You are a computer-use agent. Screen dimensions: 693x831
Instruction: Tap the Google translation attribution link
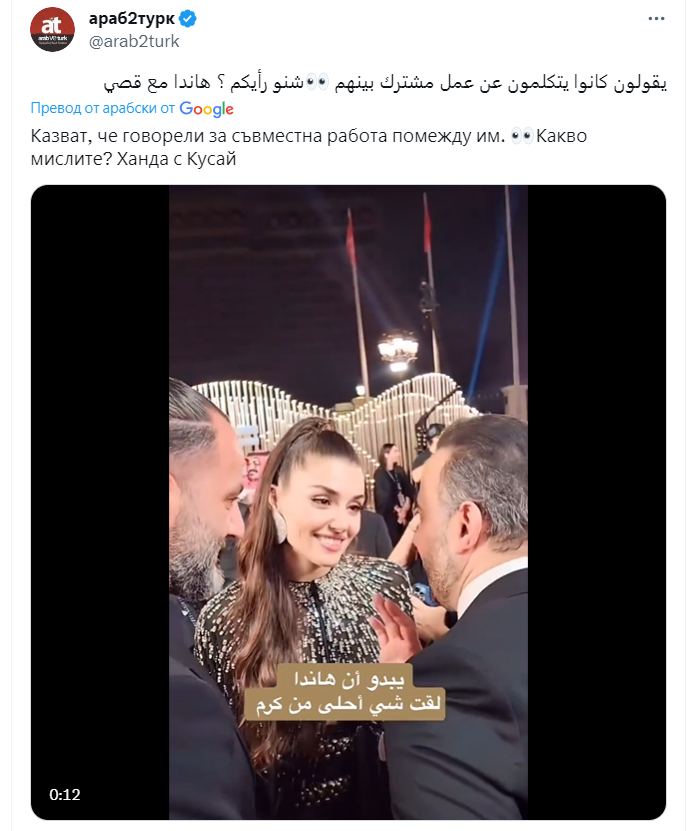207,109
